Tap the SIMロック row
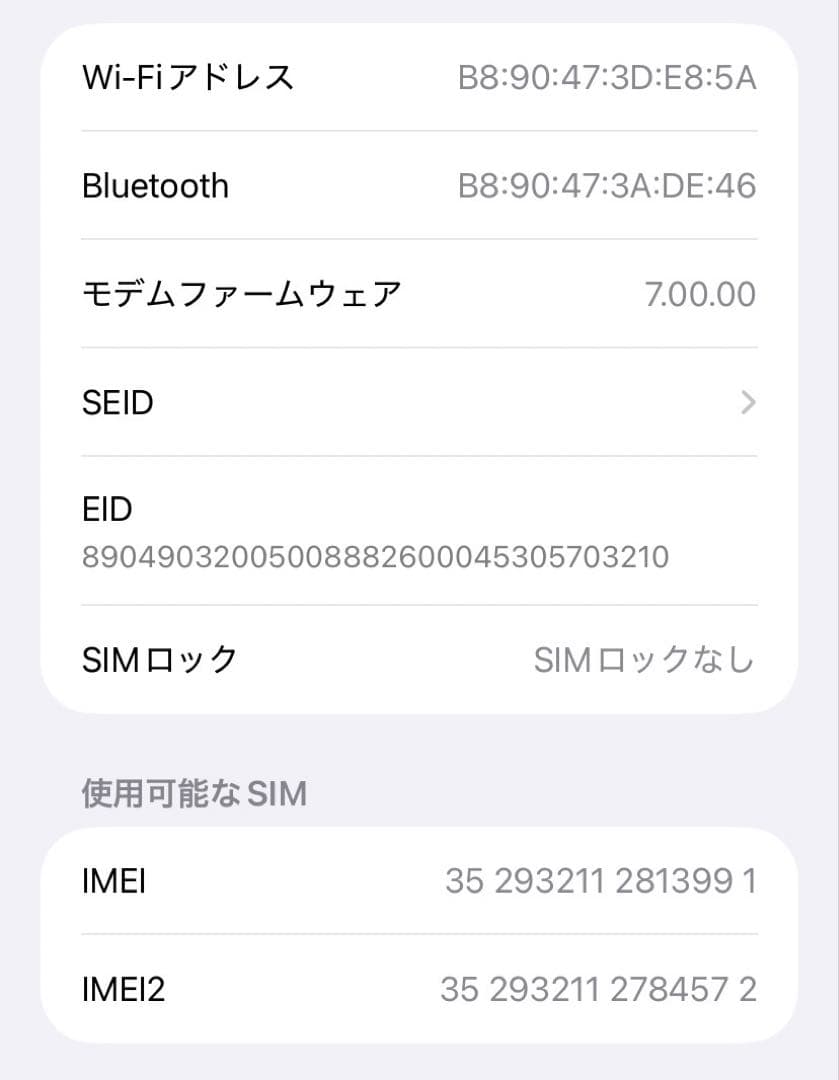 click(417, 659)
